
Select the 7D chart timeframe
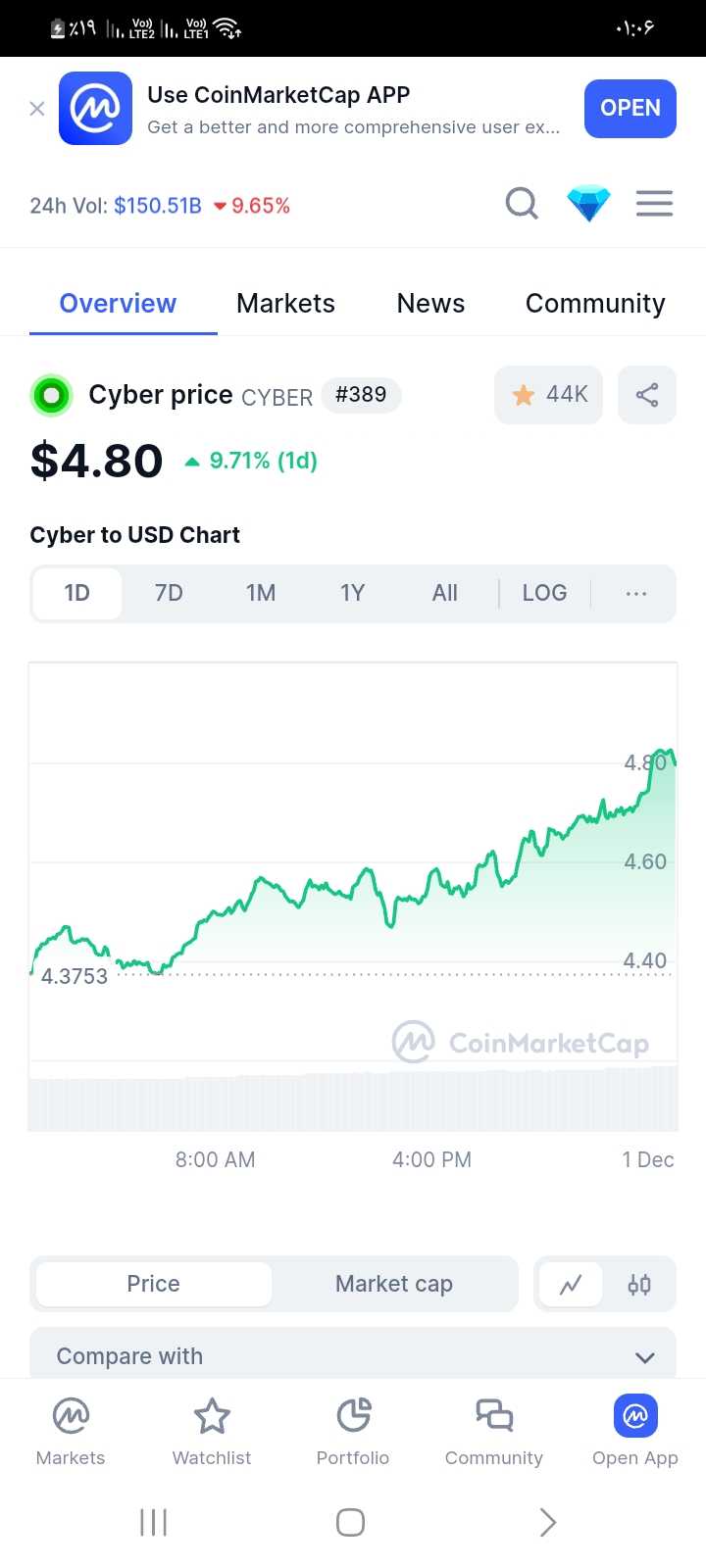168,593
